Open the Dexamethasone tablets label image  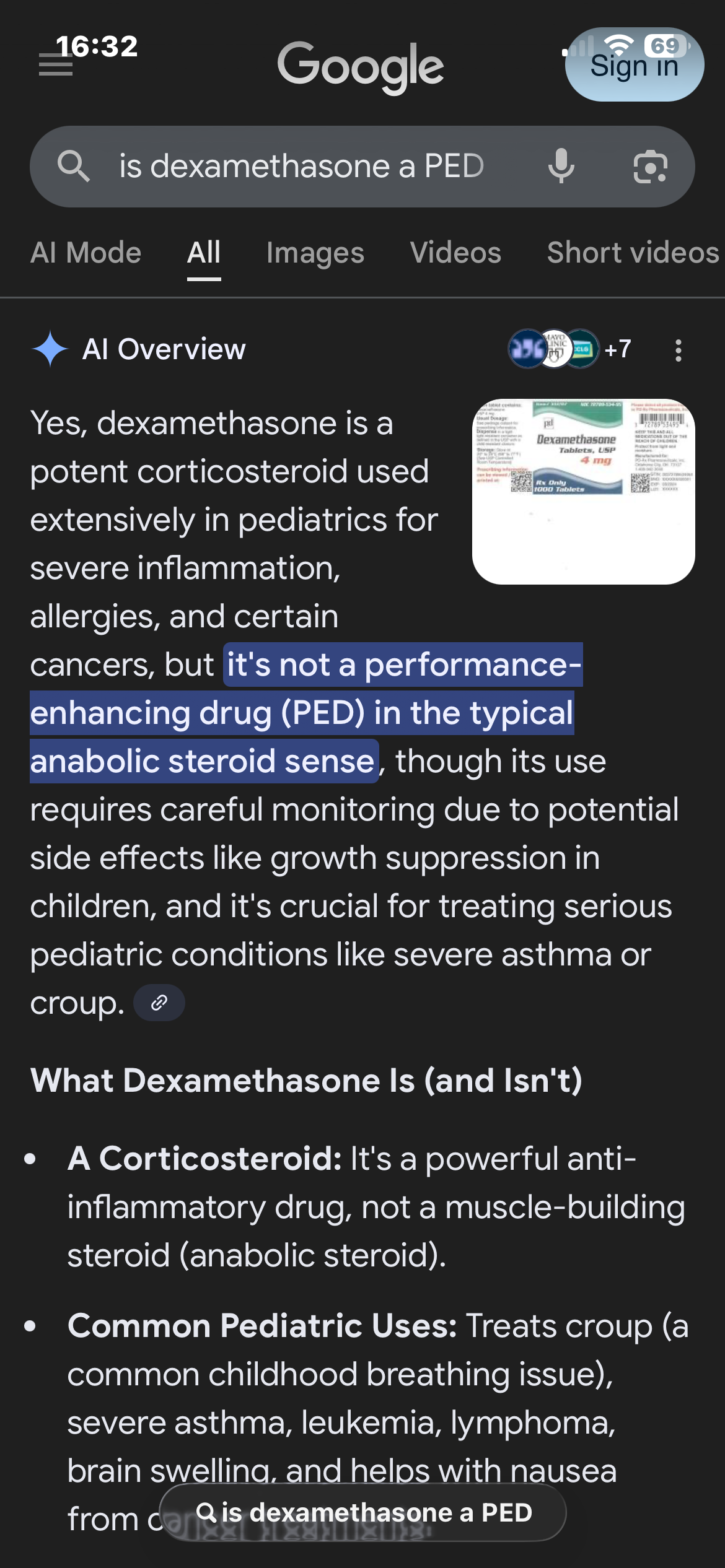[x=583, y=491]
